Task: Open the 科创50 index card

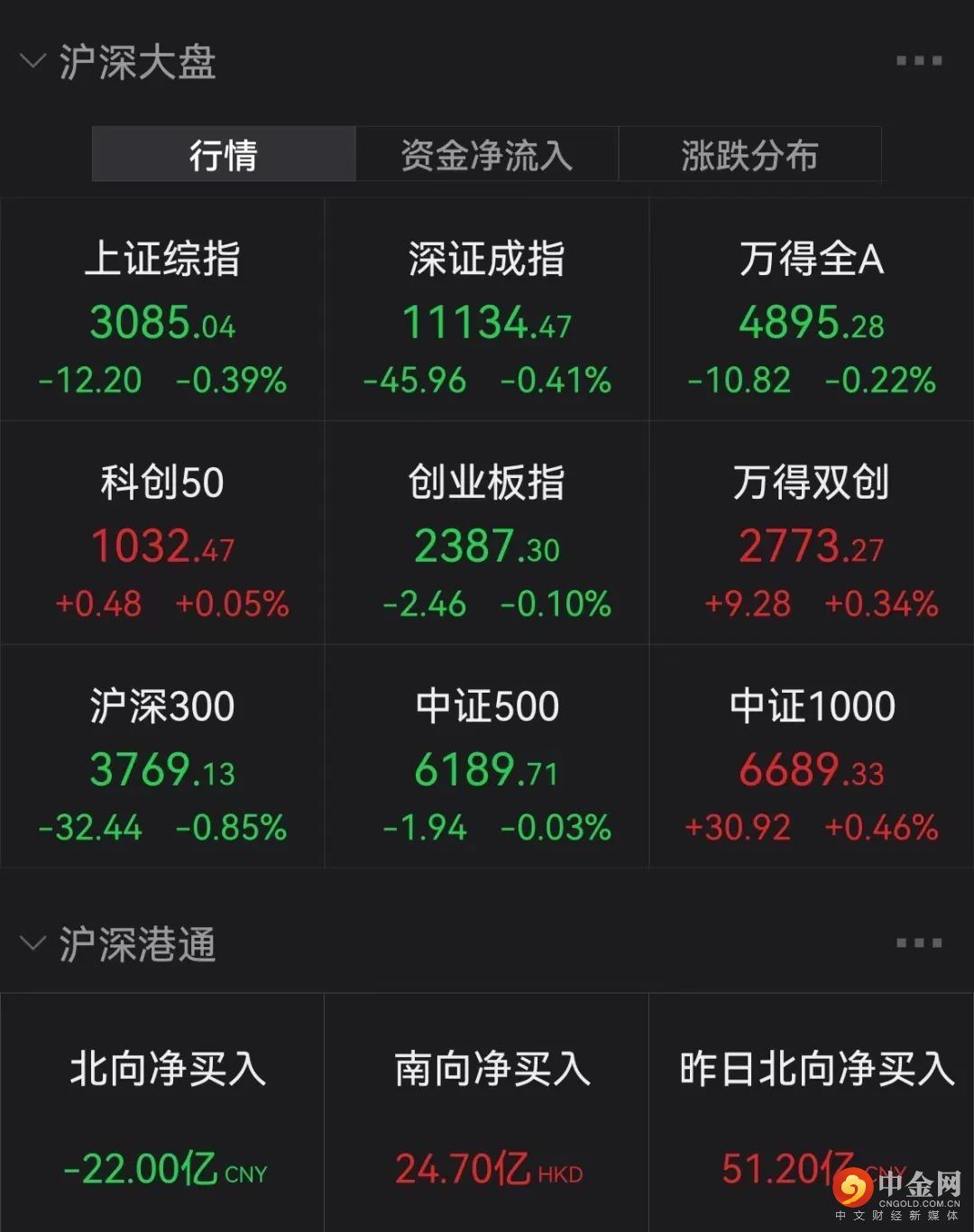Action: [x=162, y=534]
